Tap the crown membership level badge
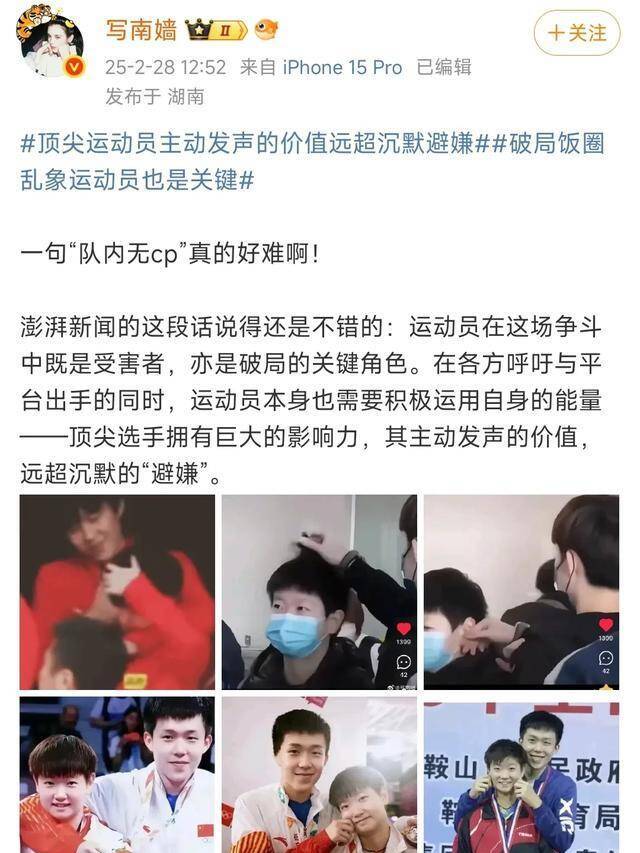The width and height of the screenshot is (640, 853). [x=217, y=29]
